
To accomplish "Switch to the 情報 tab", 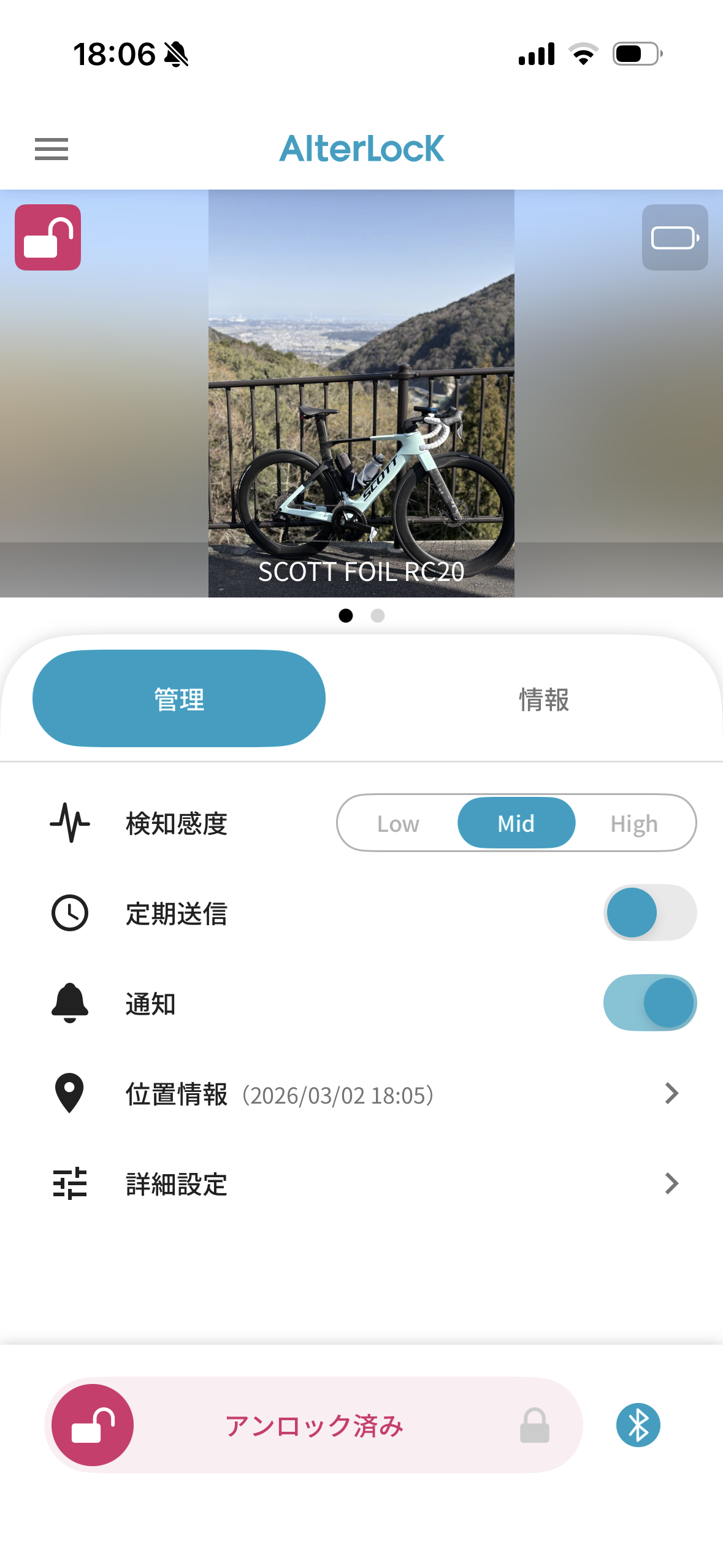I will tap(543, 699).
